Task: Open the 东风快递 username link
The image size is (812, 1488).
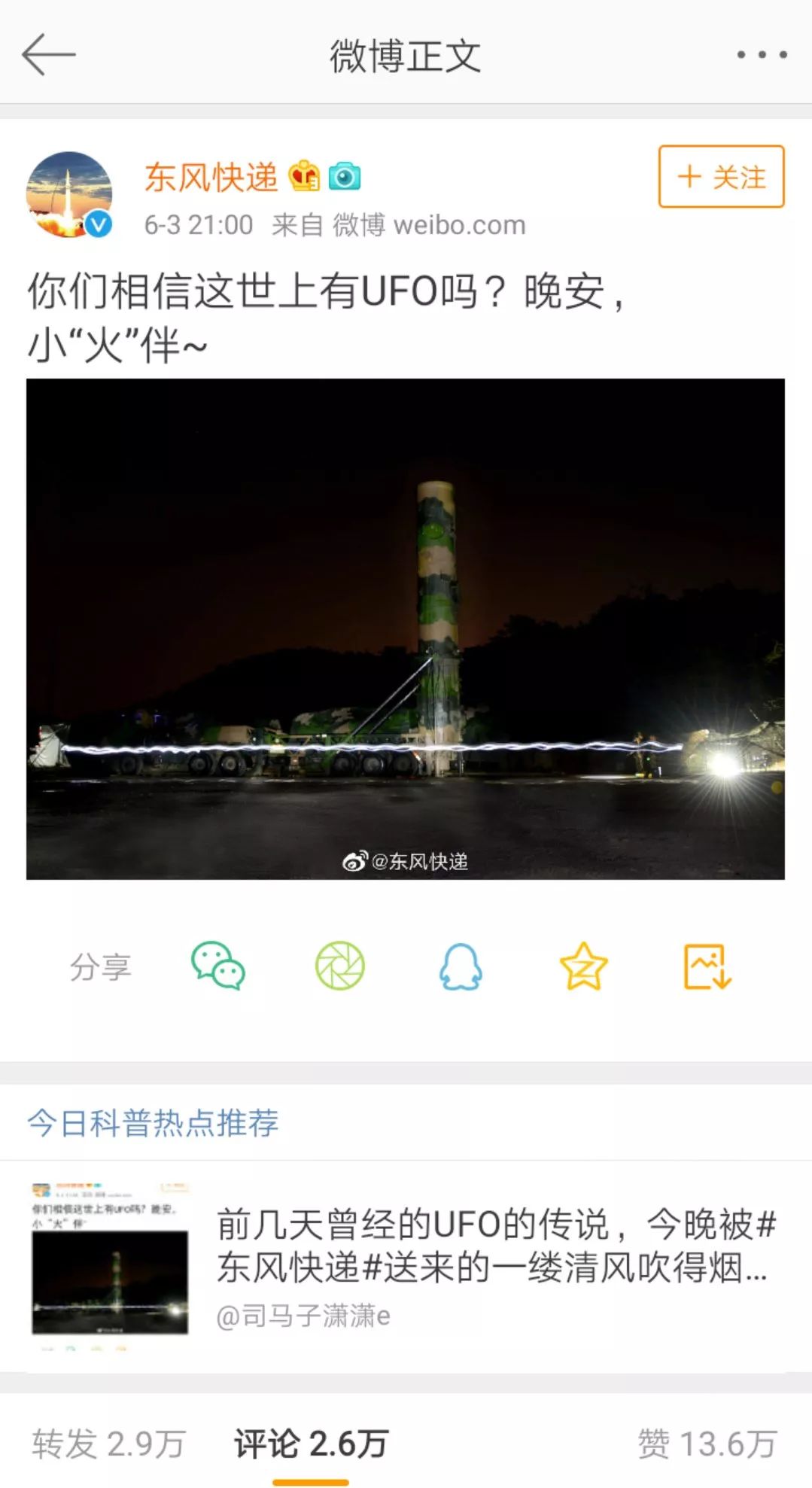Action: [x=211, y=178]
